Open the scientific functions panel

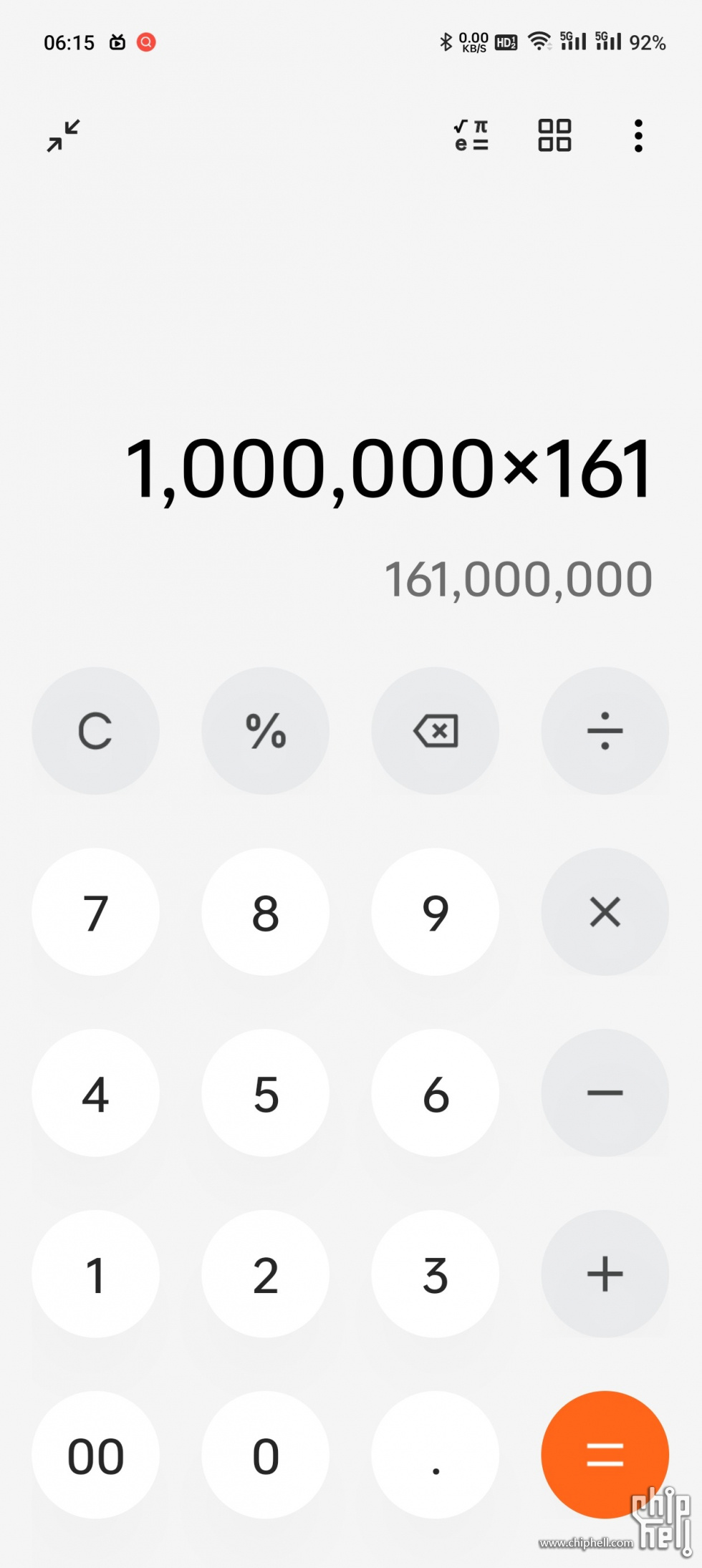click(x=471, y=135)
